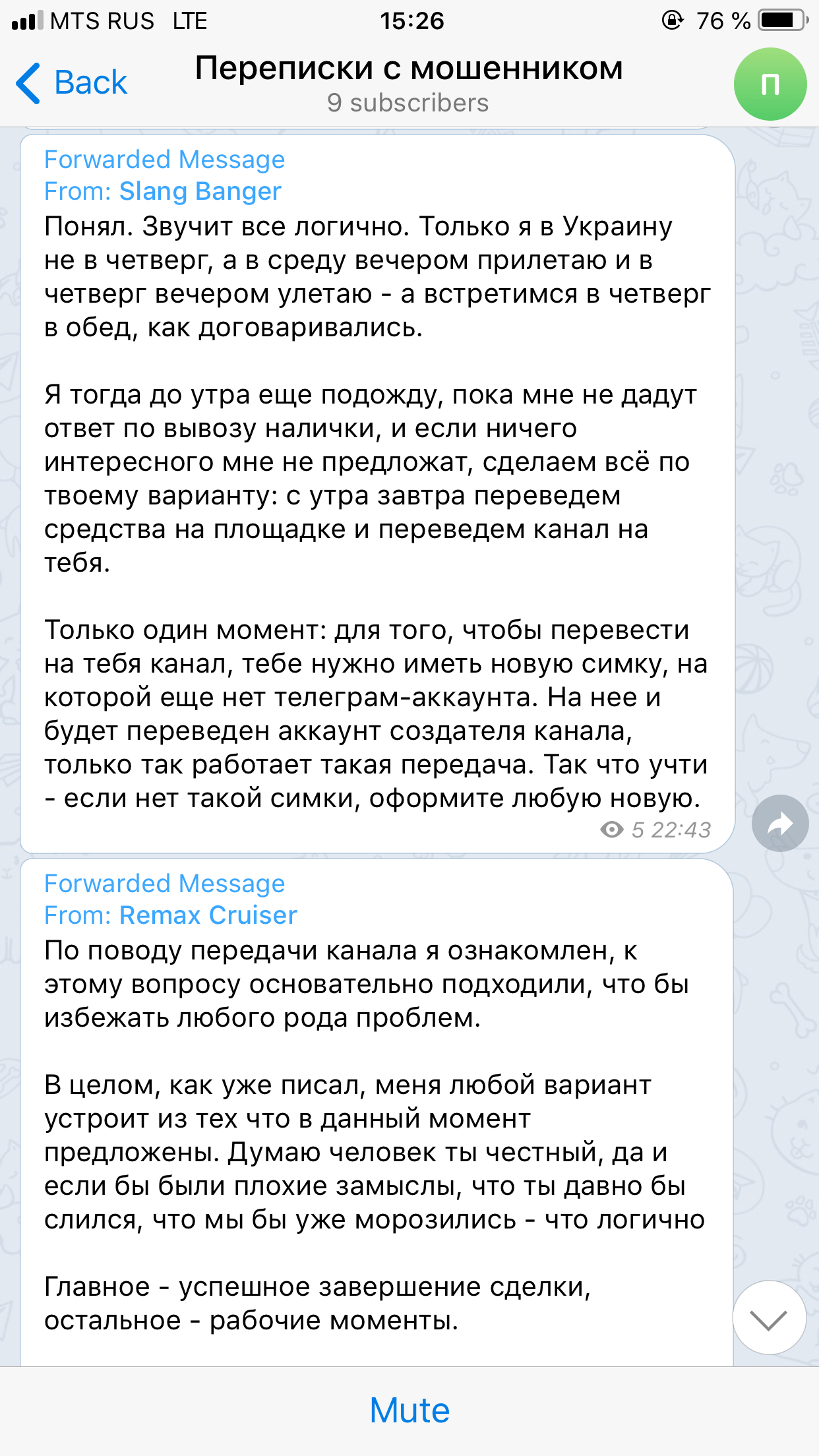
Task: Open the Remax Cruiser sender link
Action: [x=208, y=915]
